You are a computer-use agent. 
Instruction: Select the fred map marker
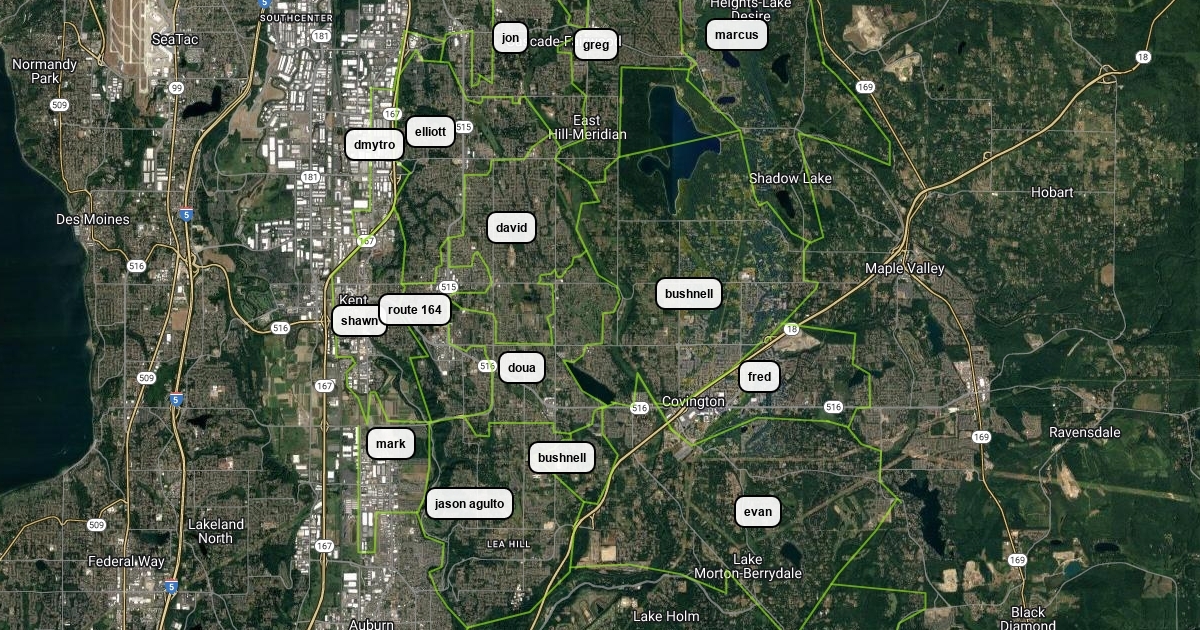pyautogui.click(x=759, y=377)
